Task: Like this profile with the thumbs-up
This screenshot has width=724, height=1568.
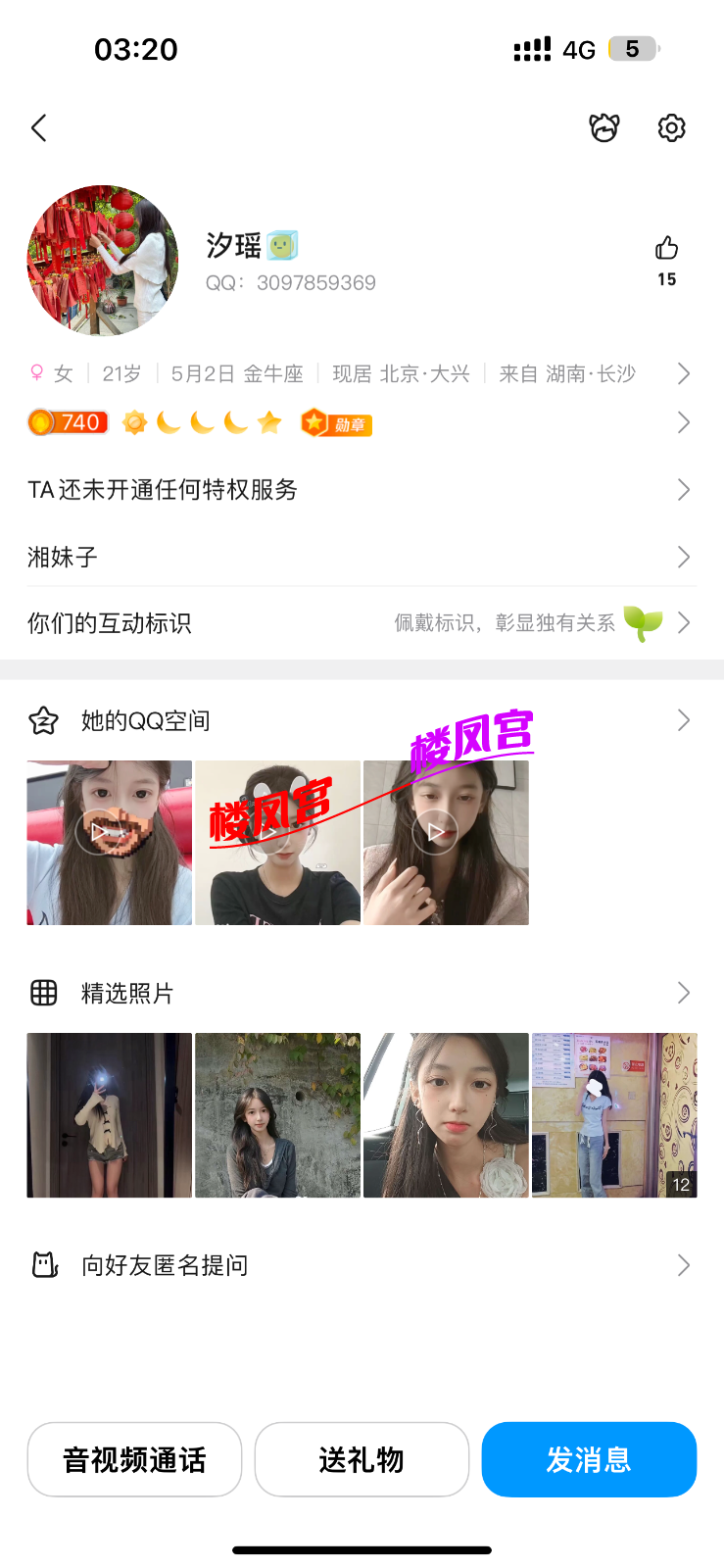Action: [666, 249]
